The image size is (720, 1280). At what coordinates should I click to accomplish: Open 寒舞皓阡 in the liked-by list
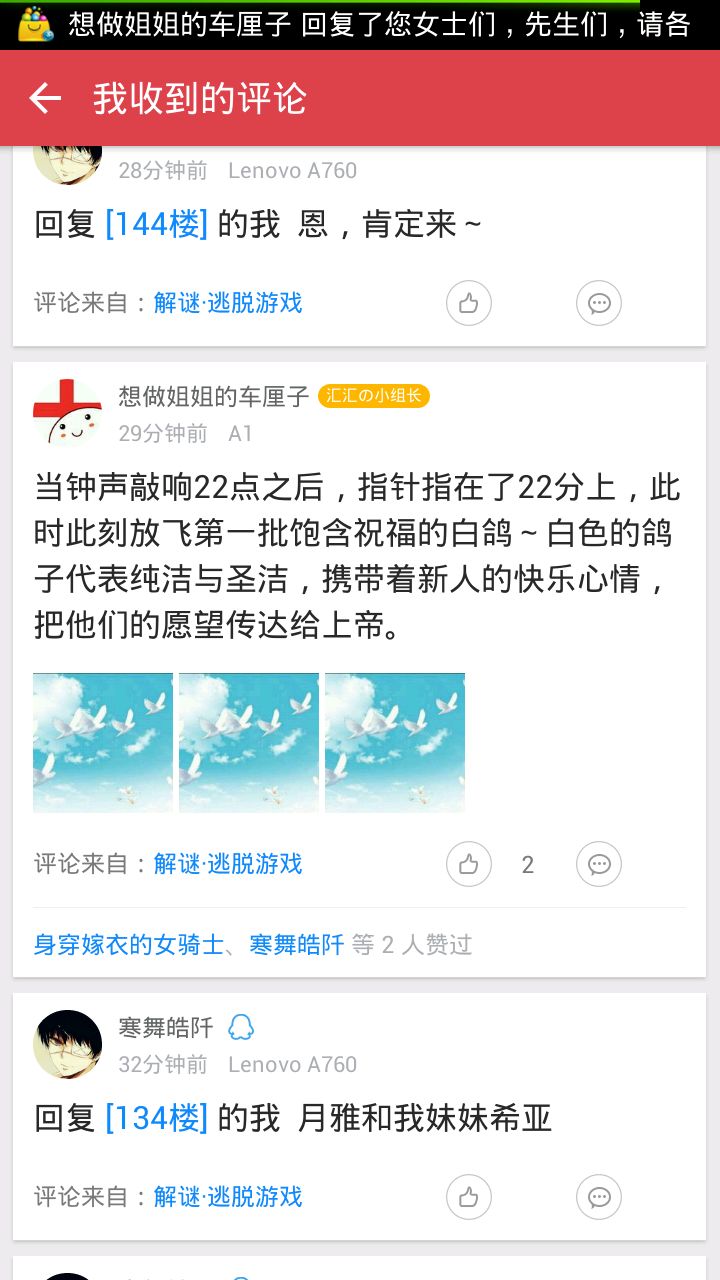tap(296, 944)
